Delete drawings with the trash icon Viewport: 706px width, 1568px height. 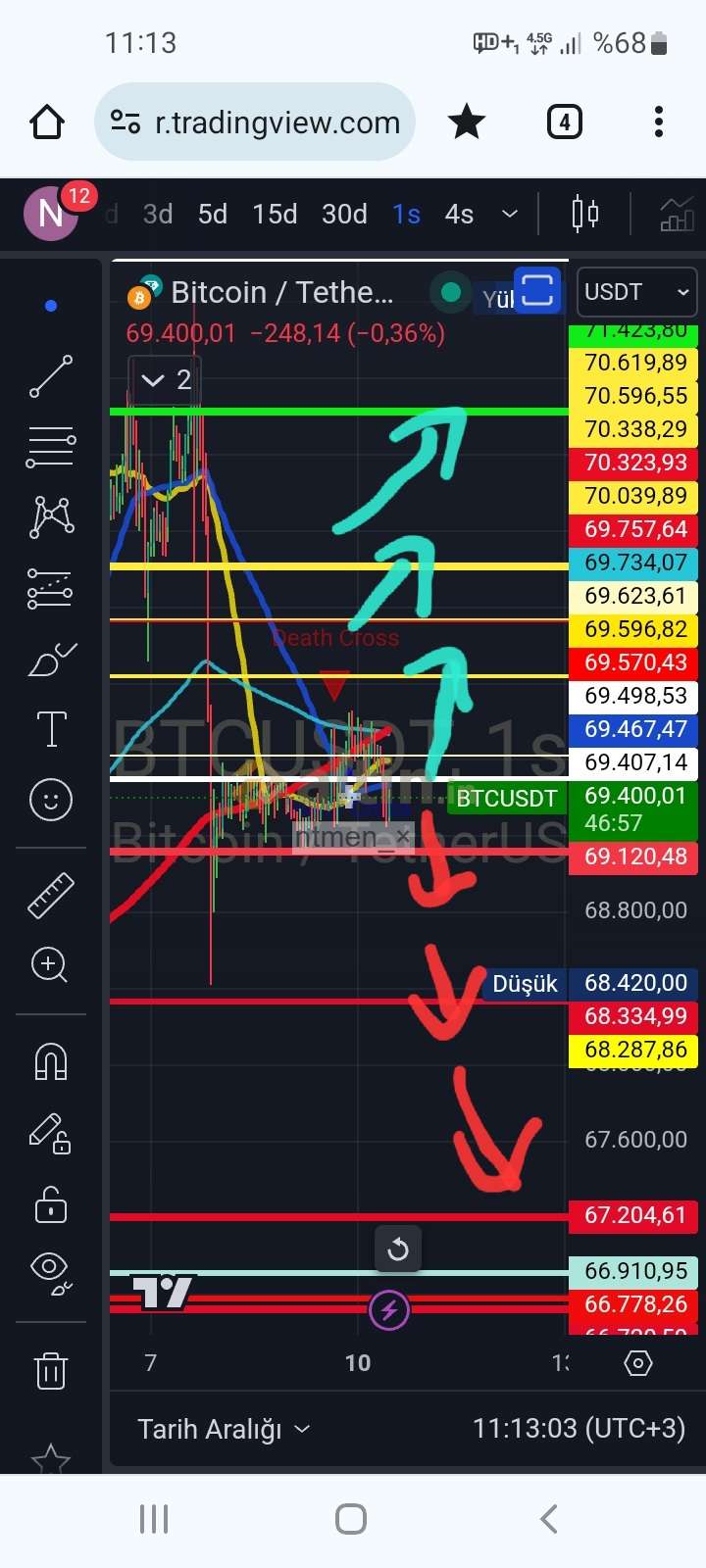pos(51,1370)
